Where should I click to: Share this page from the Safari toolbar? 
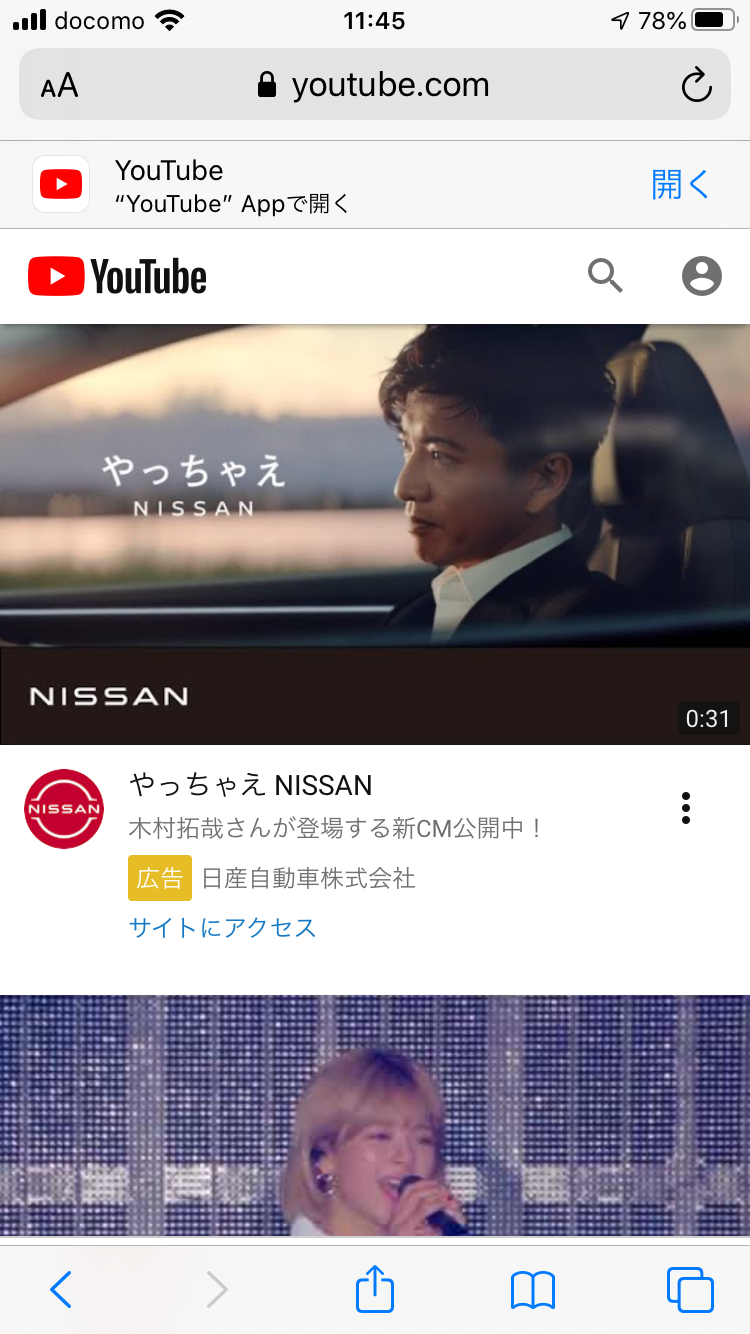[x=375, y=1288]
